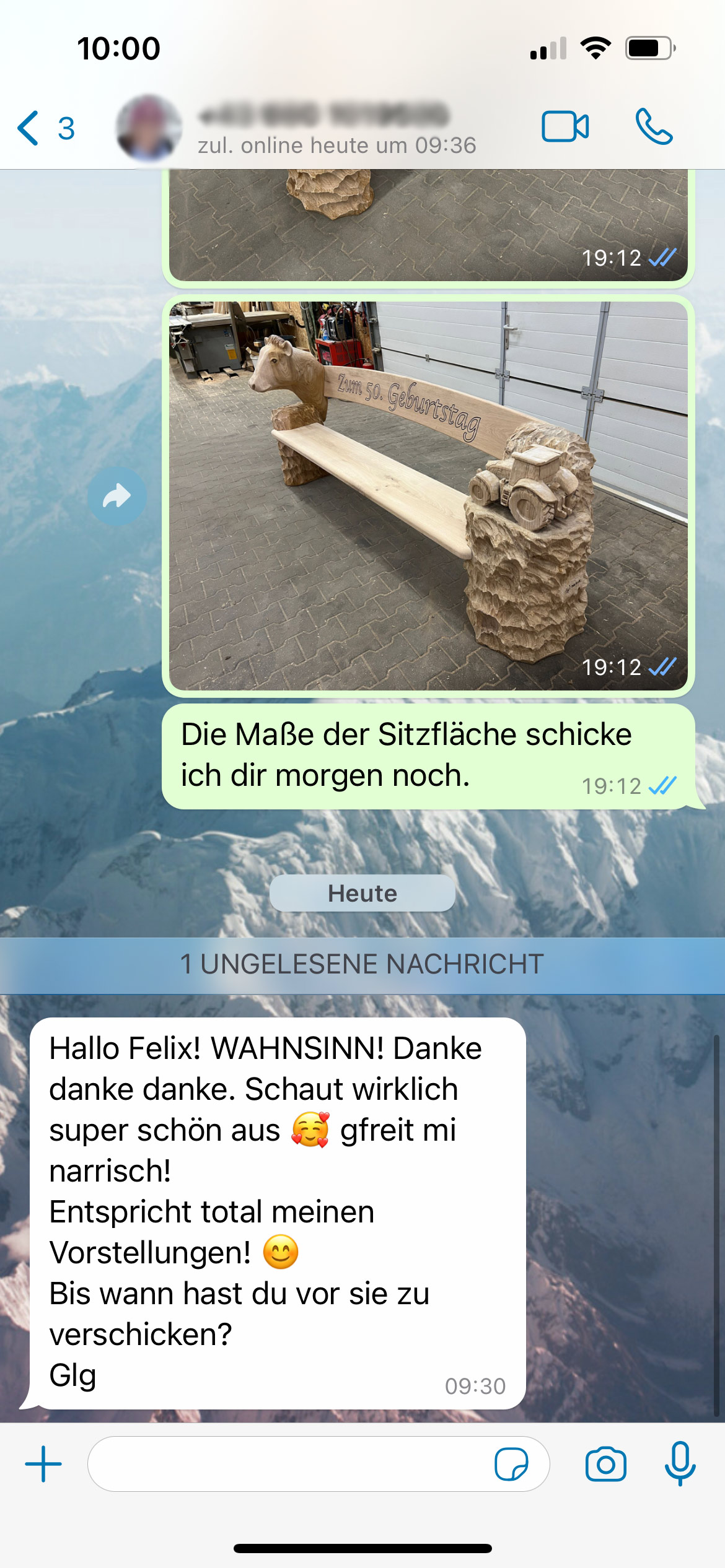This screenshot has height=1568, width=725.
Task: Open the contact's profile picture
Action: tap(149, 128)
